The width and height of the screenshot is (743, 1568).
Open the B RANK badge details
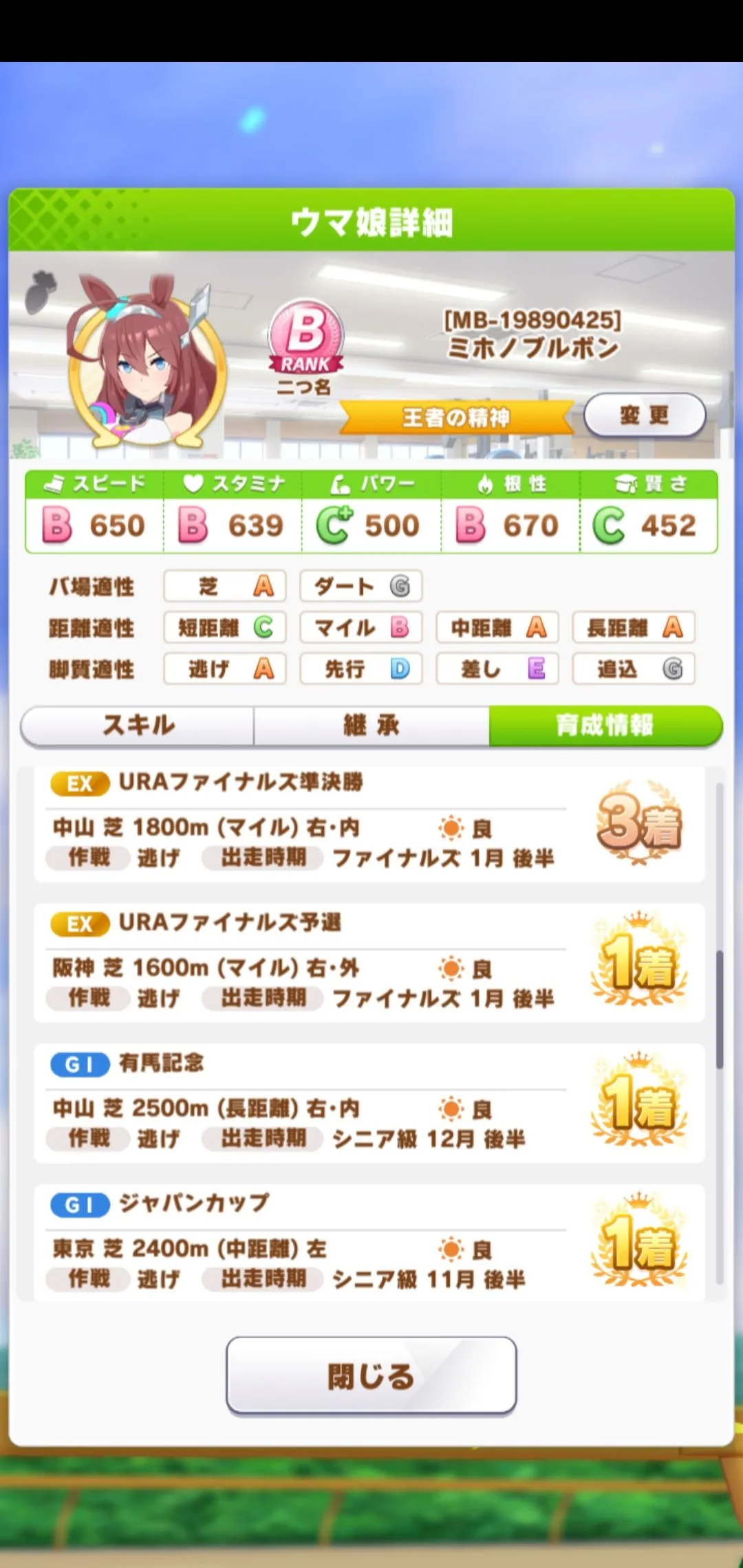pos(306,337)
